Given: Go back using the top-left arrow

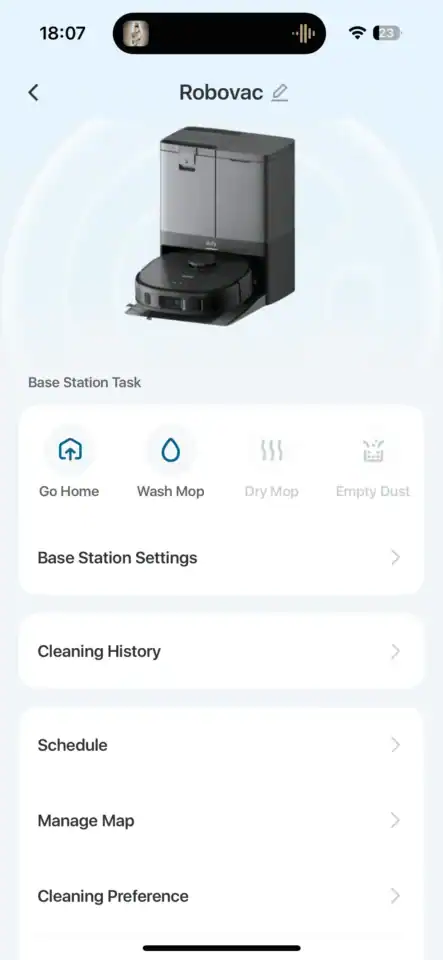Looking at the screenshot, I should [x=33, y=92].
